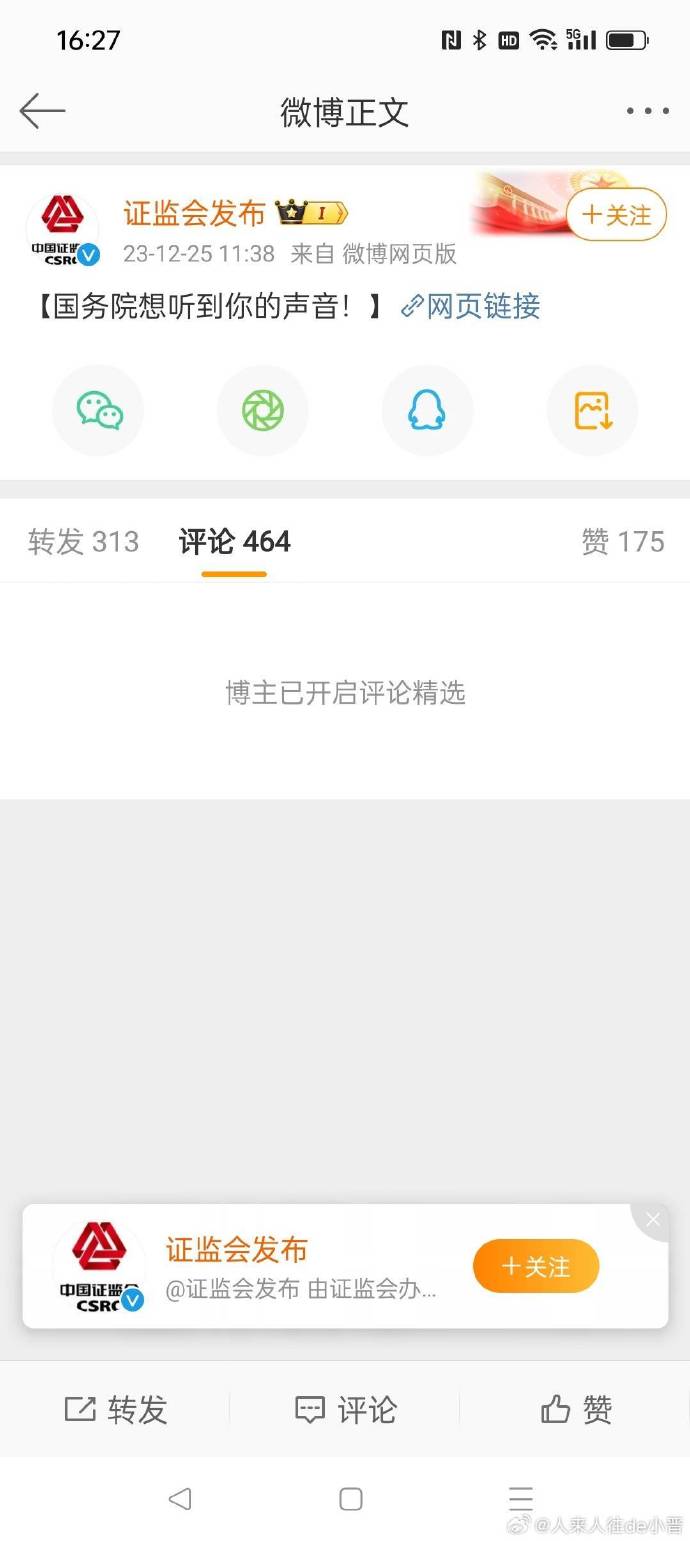
Task: Open the three-dot overflow menu
Action: [647, 111]
